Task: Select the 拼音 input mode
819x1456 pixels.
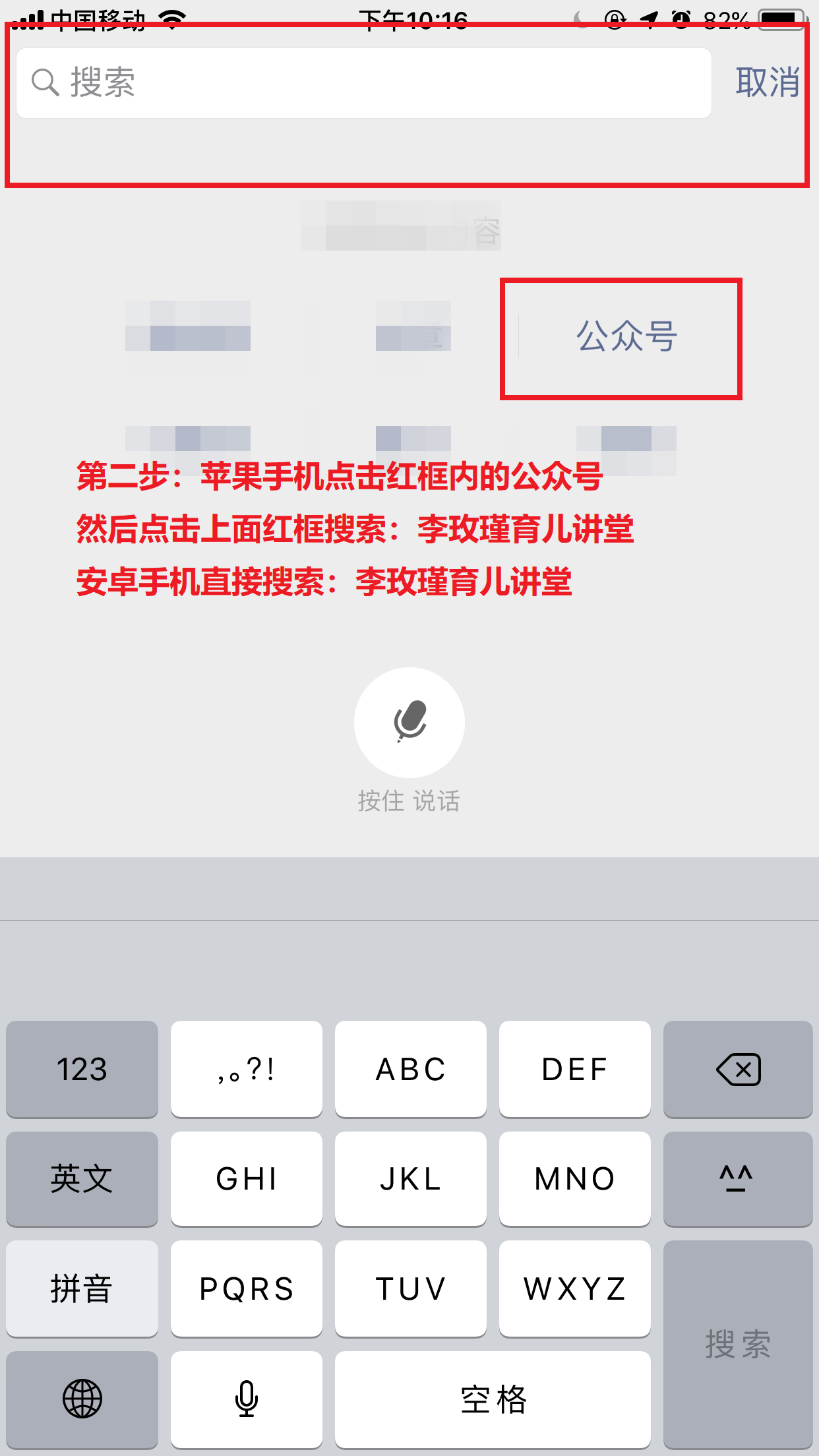Action: coord(82,1289)
